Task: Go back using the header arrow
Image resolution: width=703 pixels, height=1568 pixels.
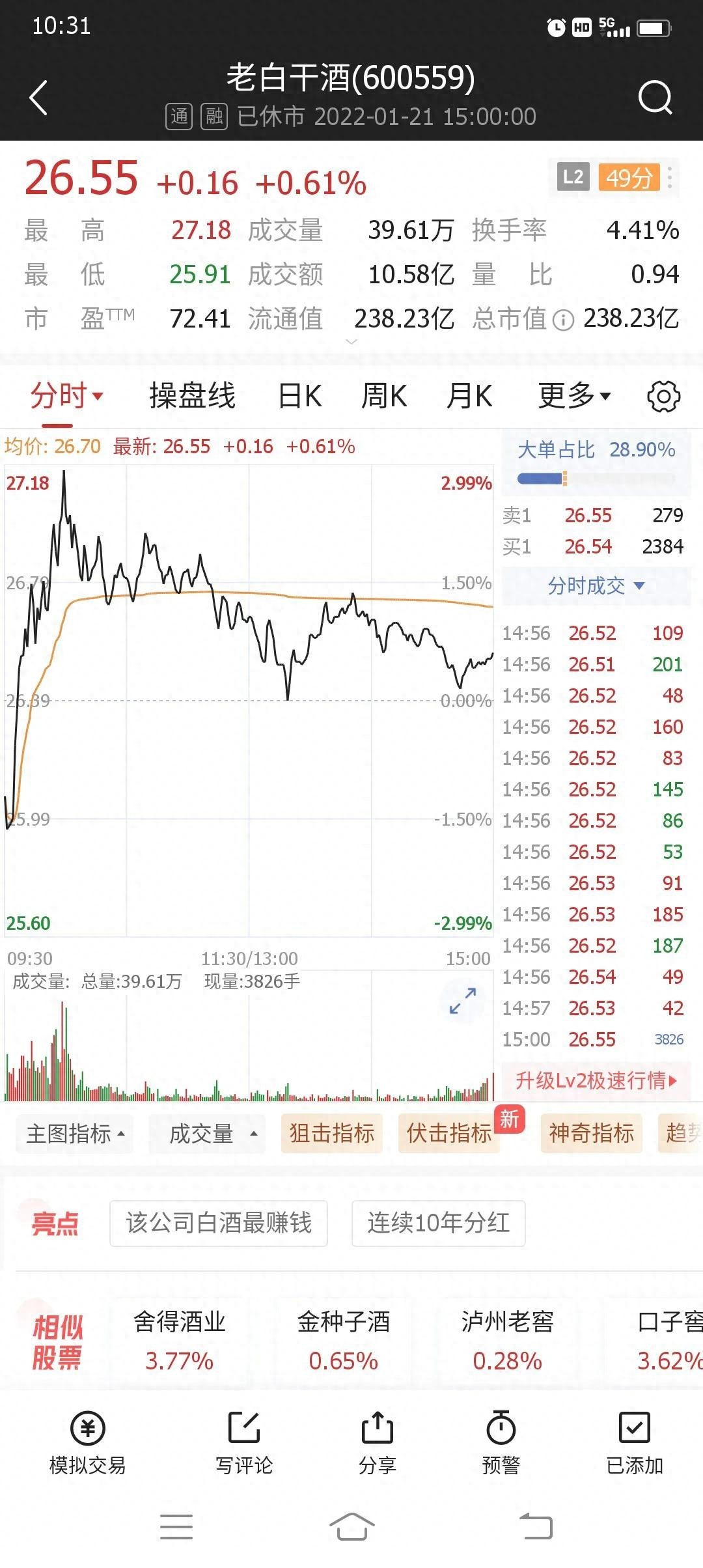Action: 39,98
